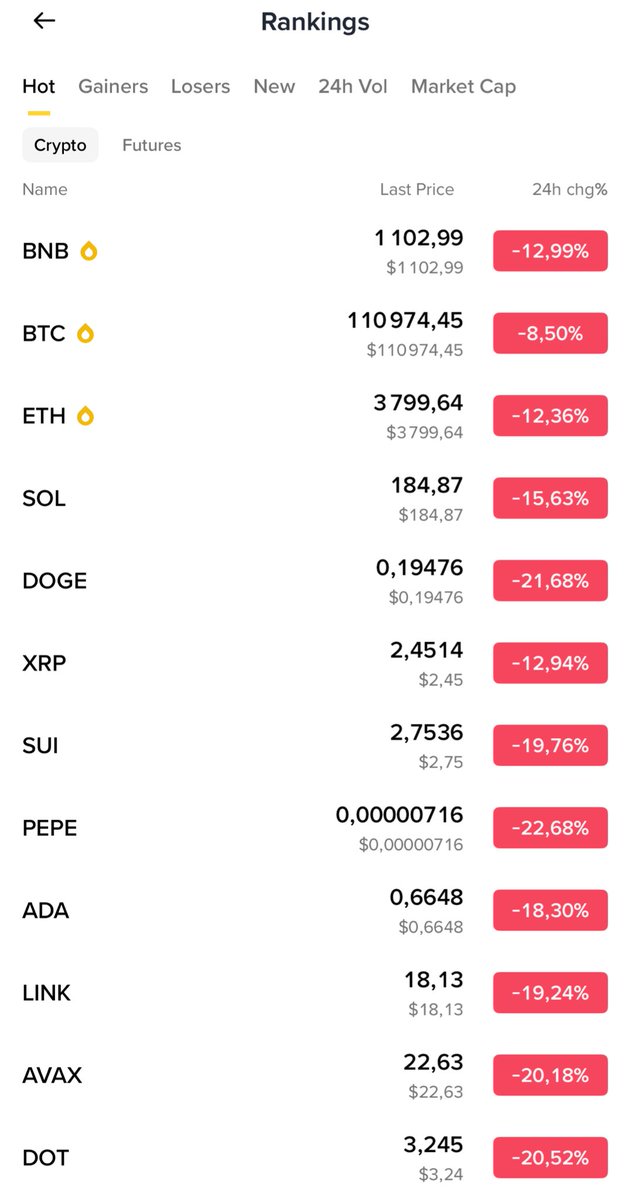Show the 24h Vol rankings
Viewport: 630px width, 1200px height.
point(353,87)
